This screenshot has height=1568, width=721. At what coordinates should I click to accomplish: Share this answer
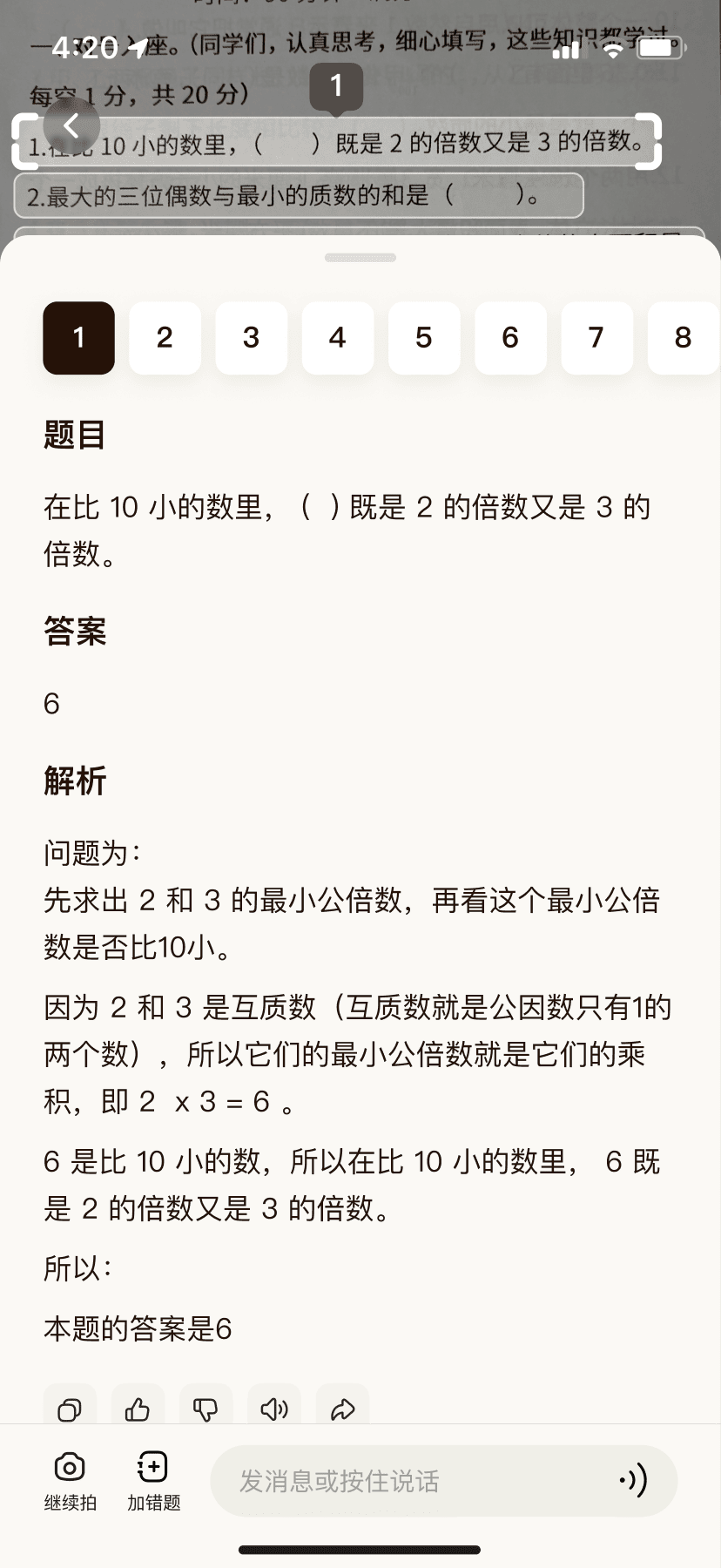pos(342,1409)
